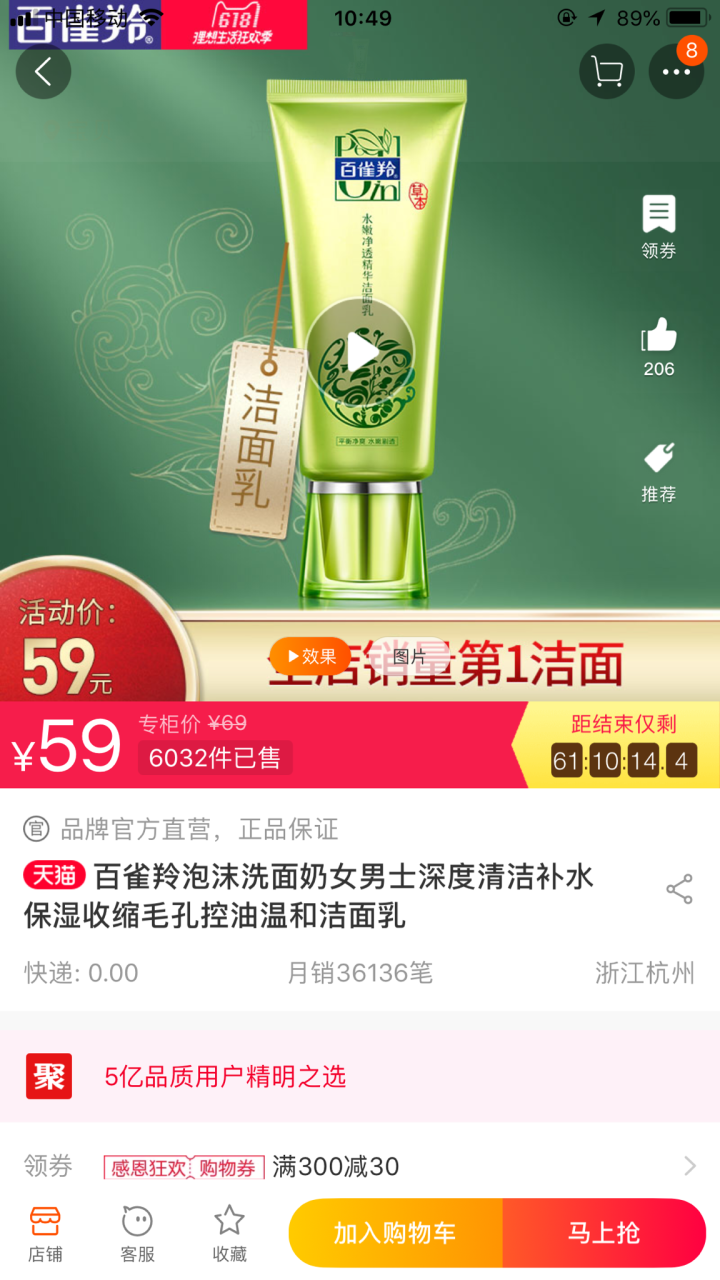Switch to the 效果 video view

(311, 656)
